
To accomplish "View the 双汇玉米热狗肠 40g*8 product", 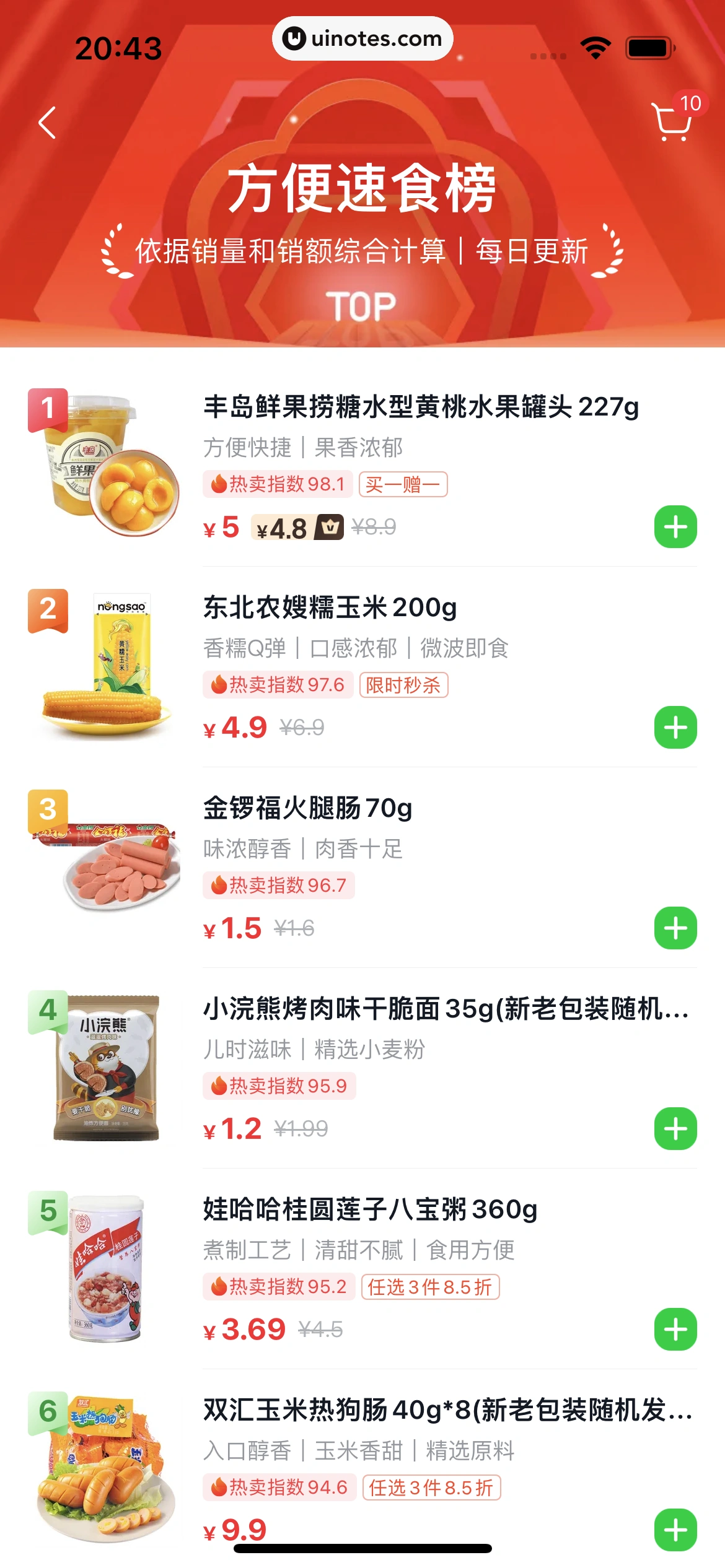I will pyautogui.click(x=447, y=1411).
